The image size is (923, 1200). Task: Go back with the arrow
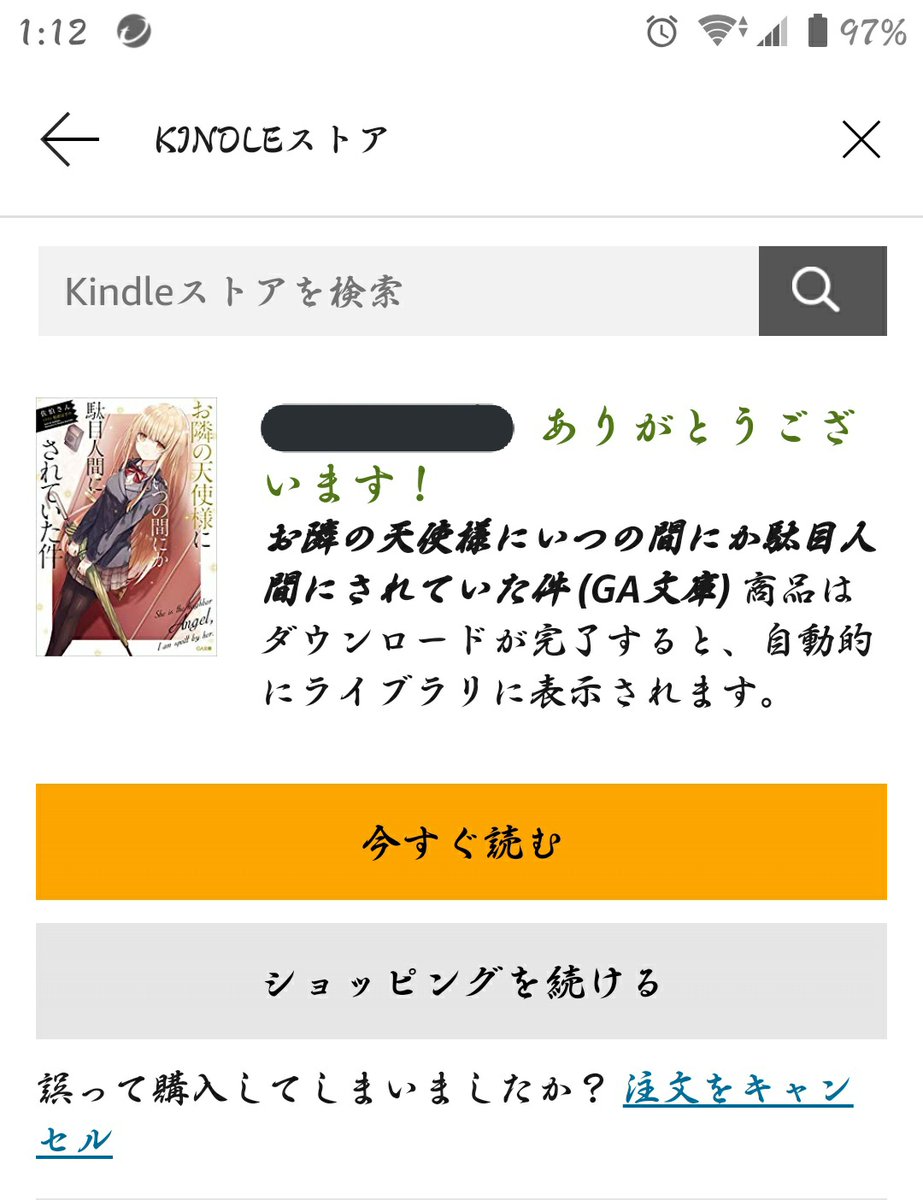(69, 140)
